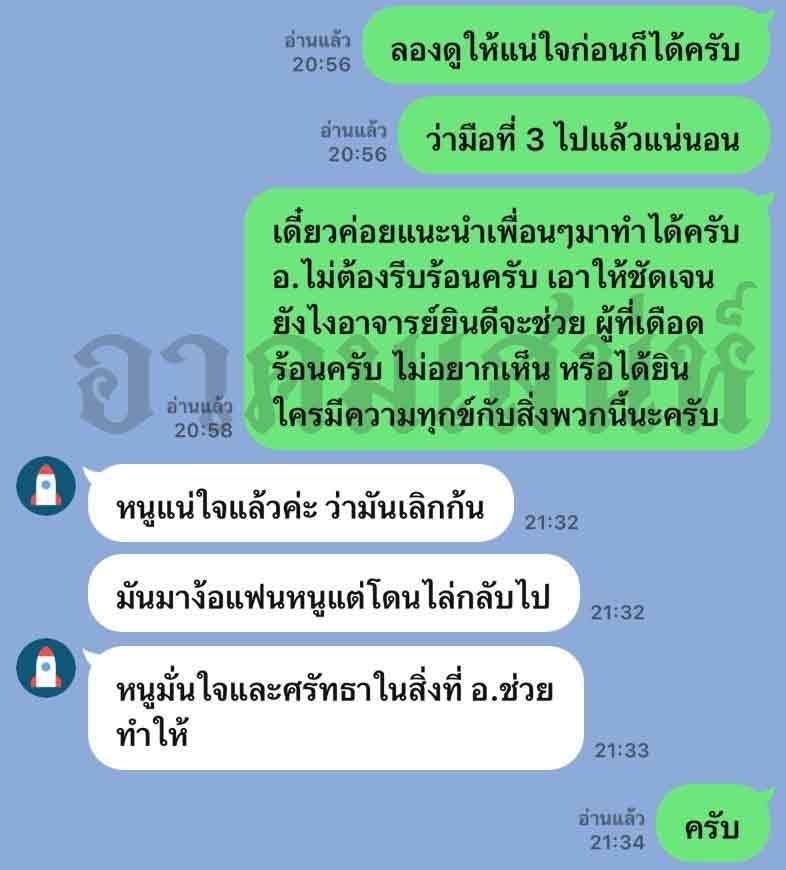Open sender's avatar beside "หนูแน่ใจแล้วค่ะ" message
The width and height of the screenshot is (786, 870).
pyautogui.click(x=46, y=486)
